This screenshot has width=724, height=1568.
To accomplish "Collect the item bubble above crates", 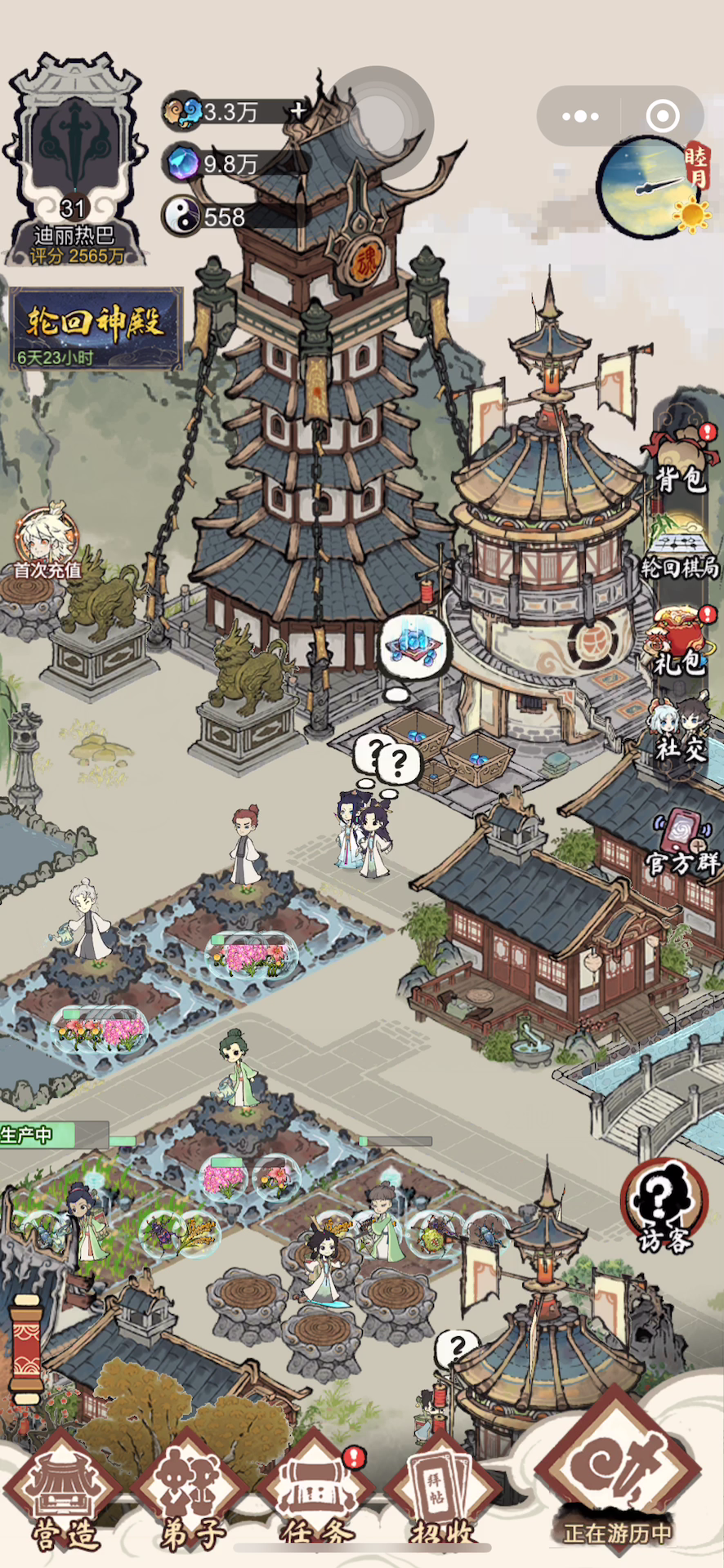I will (414, 647).
